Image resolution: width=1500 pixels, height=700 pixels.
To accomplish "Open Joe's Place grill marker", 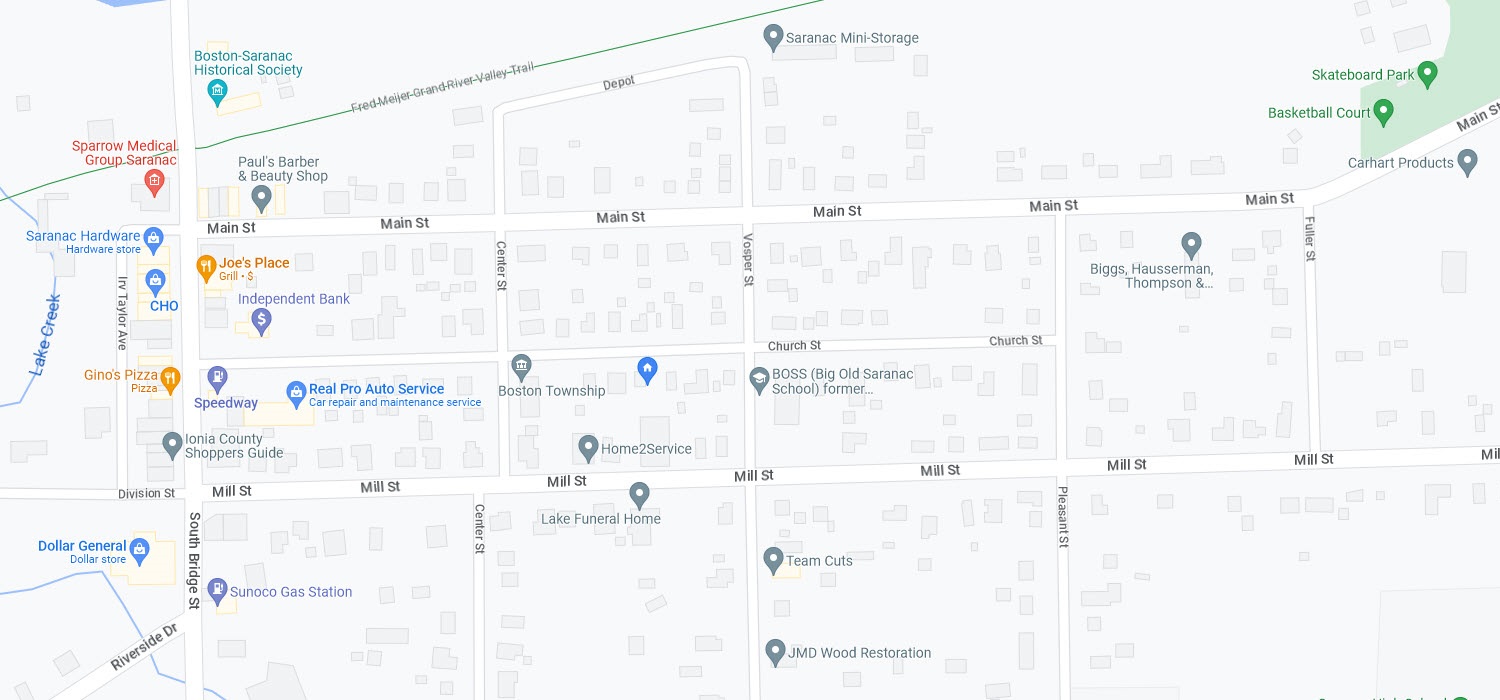I will pyautogui.click(x=205, y=265).
